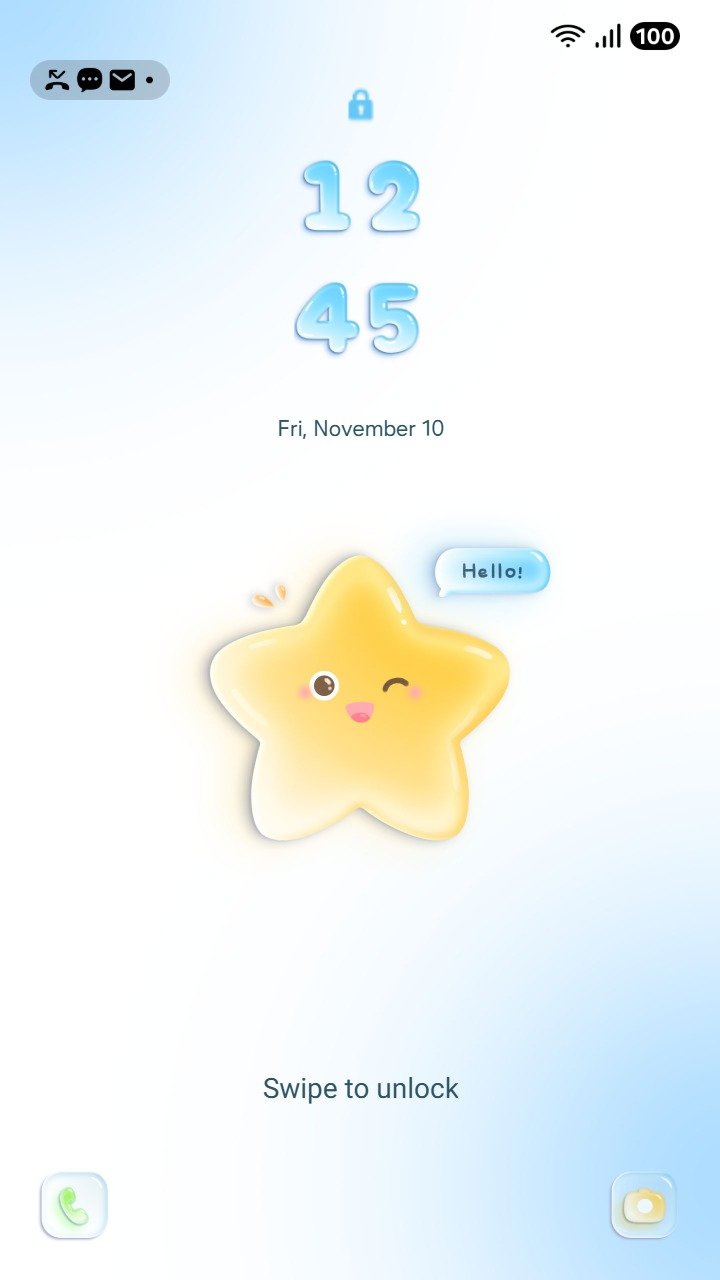This screenshot has width=720, height=1280.
Task: Launch the camera shortcut
Action: pos(644,1205)
